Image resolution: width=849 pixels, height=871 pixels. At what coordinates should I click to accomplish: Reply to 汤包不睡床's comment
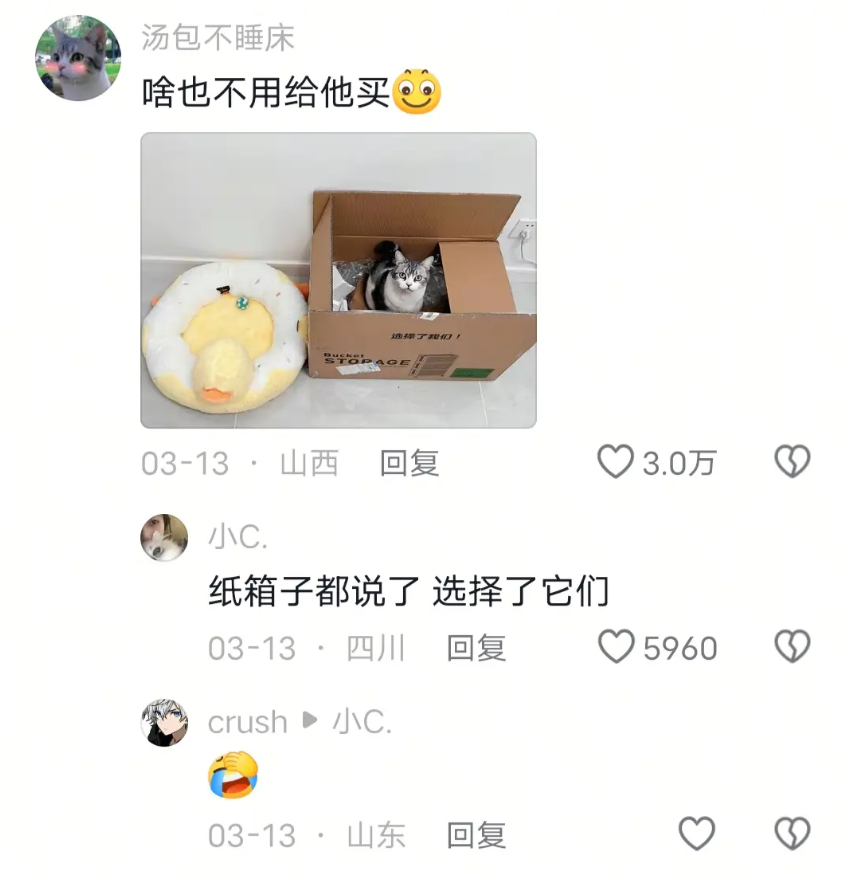[409, 462]
